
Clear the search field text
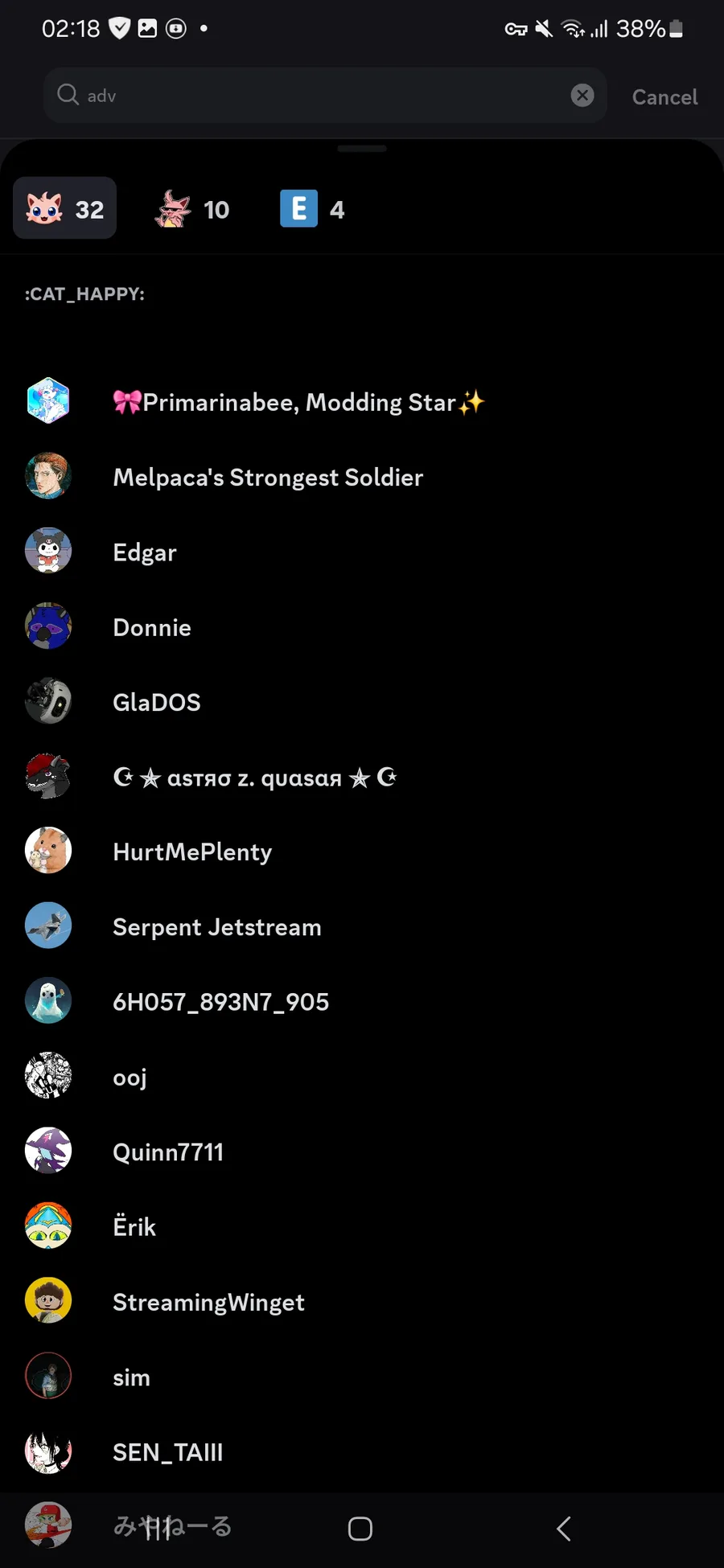click(582, 96)
